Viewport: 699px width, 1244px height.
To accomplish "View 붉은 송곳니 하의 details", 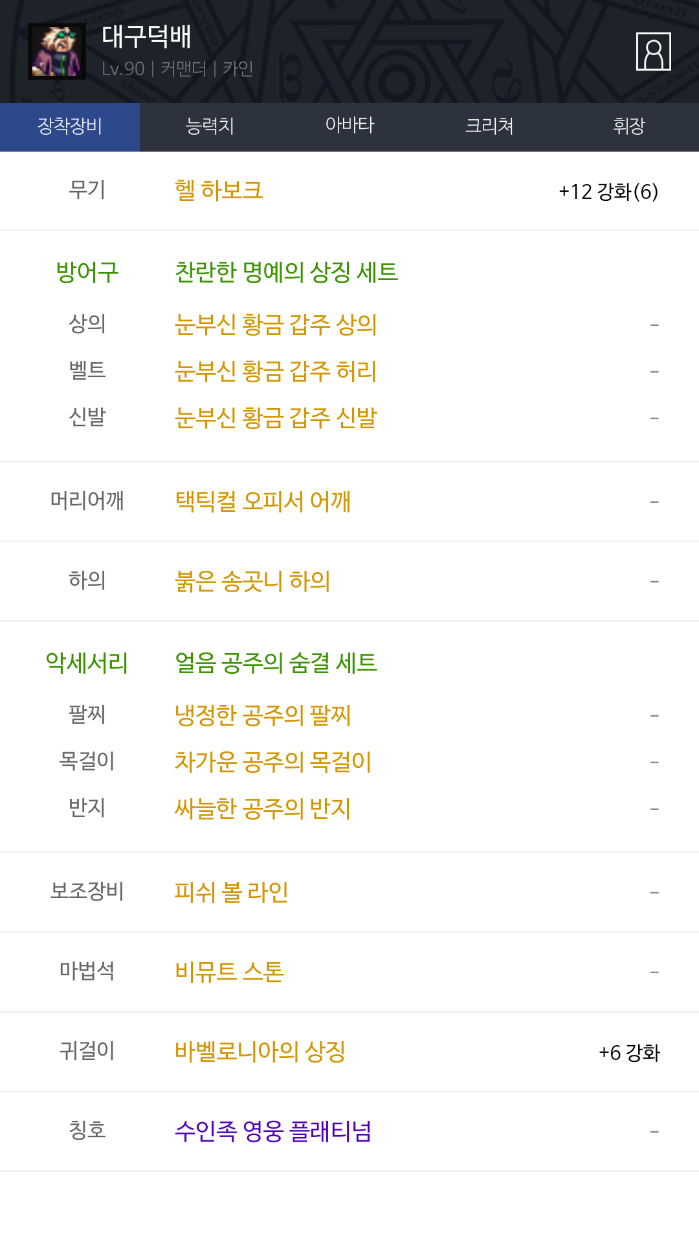I will 252,581.
